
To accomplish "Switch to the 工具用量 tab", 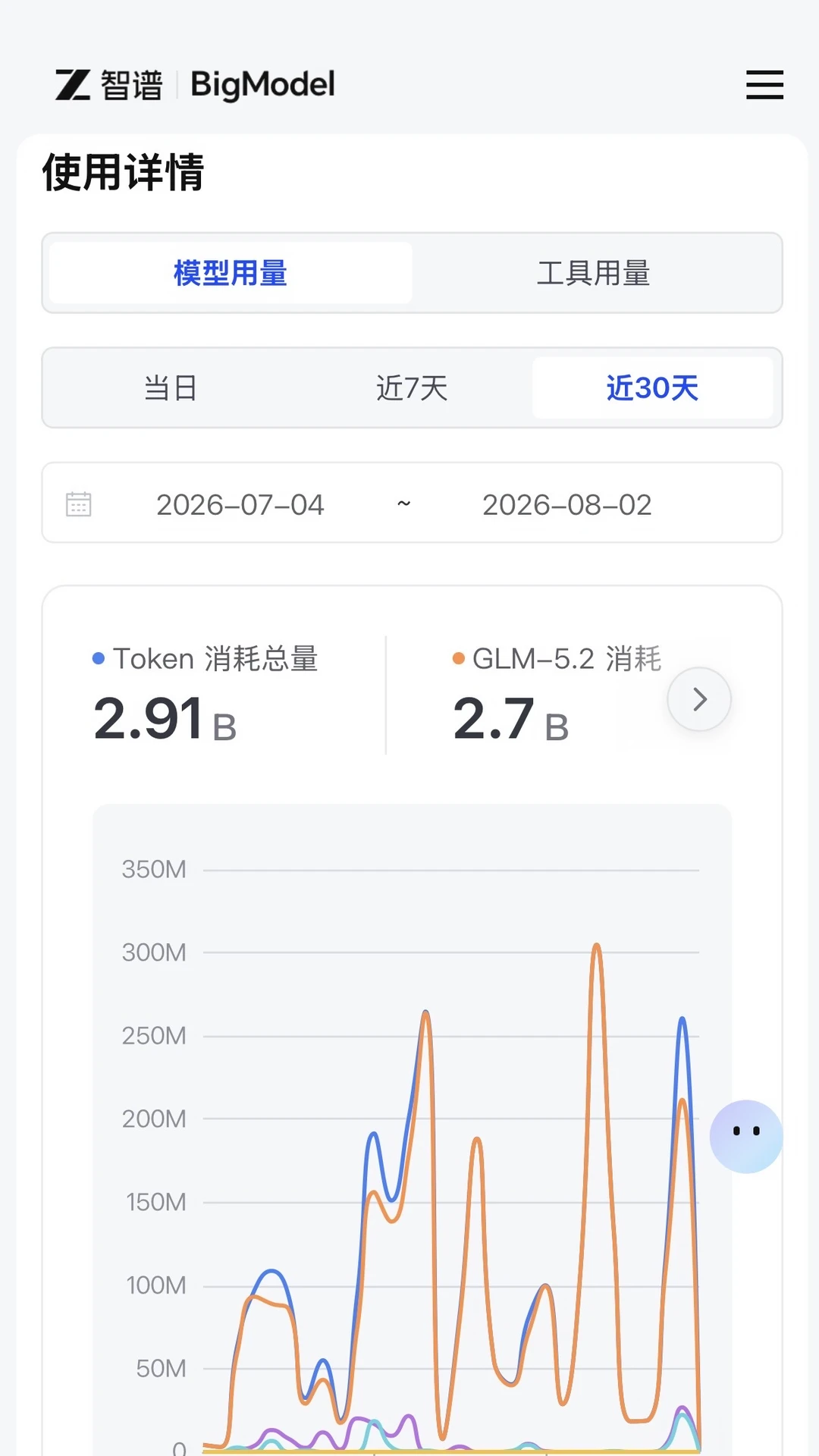I will [593, 273].
